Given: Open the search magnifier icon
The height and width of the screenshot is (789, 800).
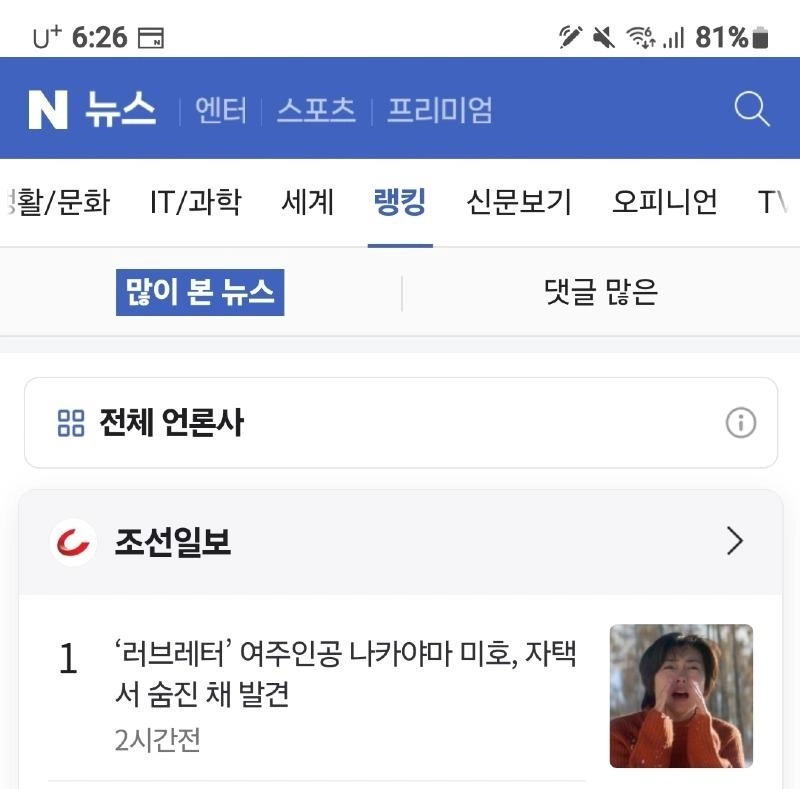Looking at the screenshot, I should click(x=752, y=108).
